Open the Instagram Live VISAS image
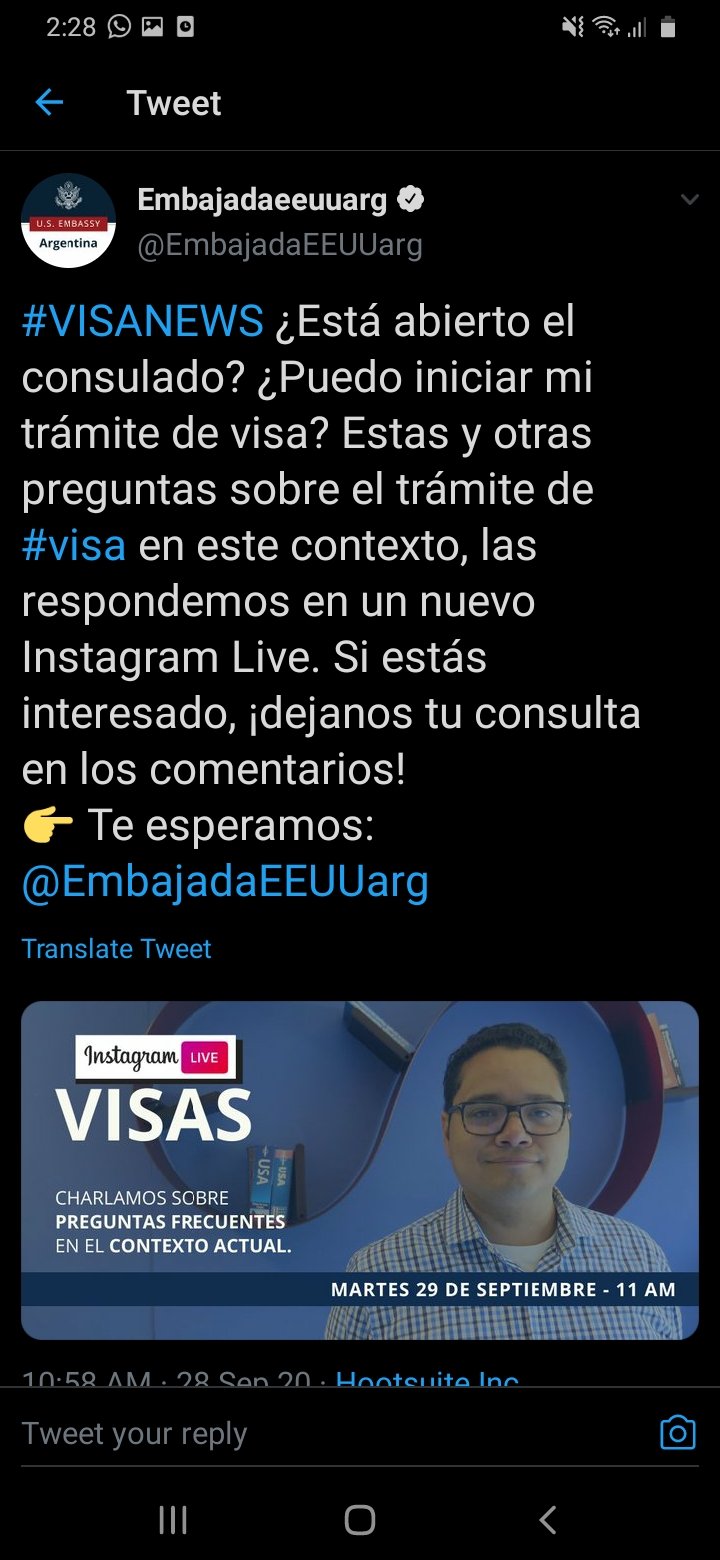Viewport: 720px width, 1560px height. coord(360,1170)
